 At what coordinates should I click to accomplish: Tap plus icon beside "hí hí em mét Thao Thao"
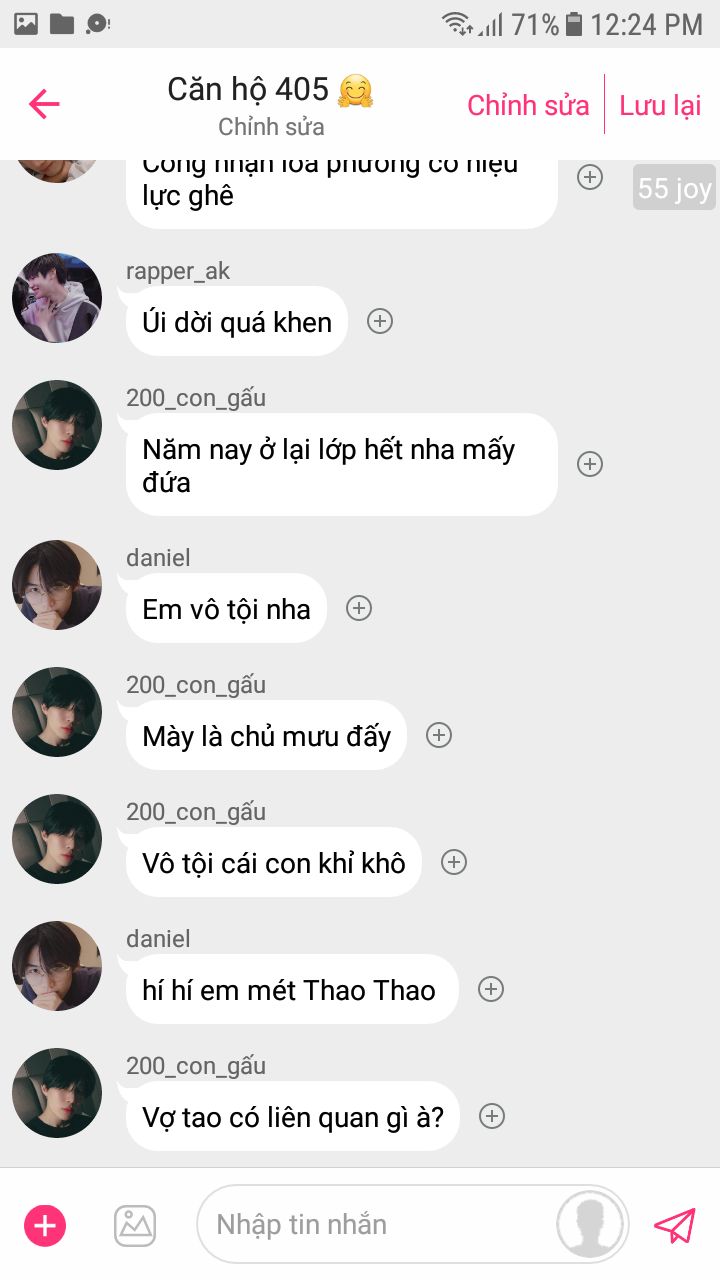491,989
